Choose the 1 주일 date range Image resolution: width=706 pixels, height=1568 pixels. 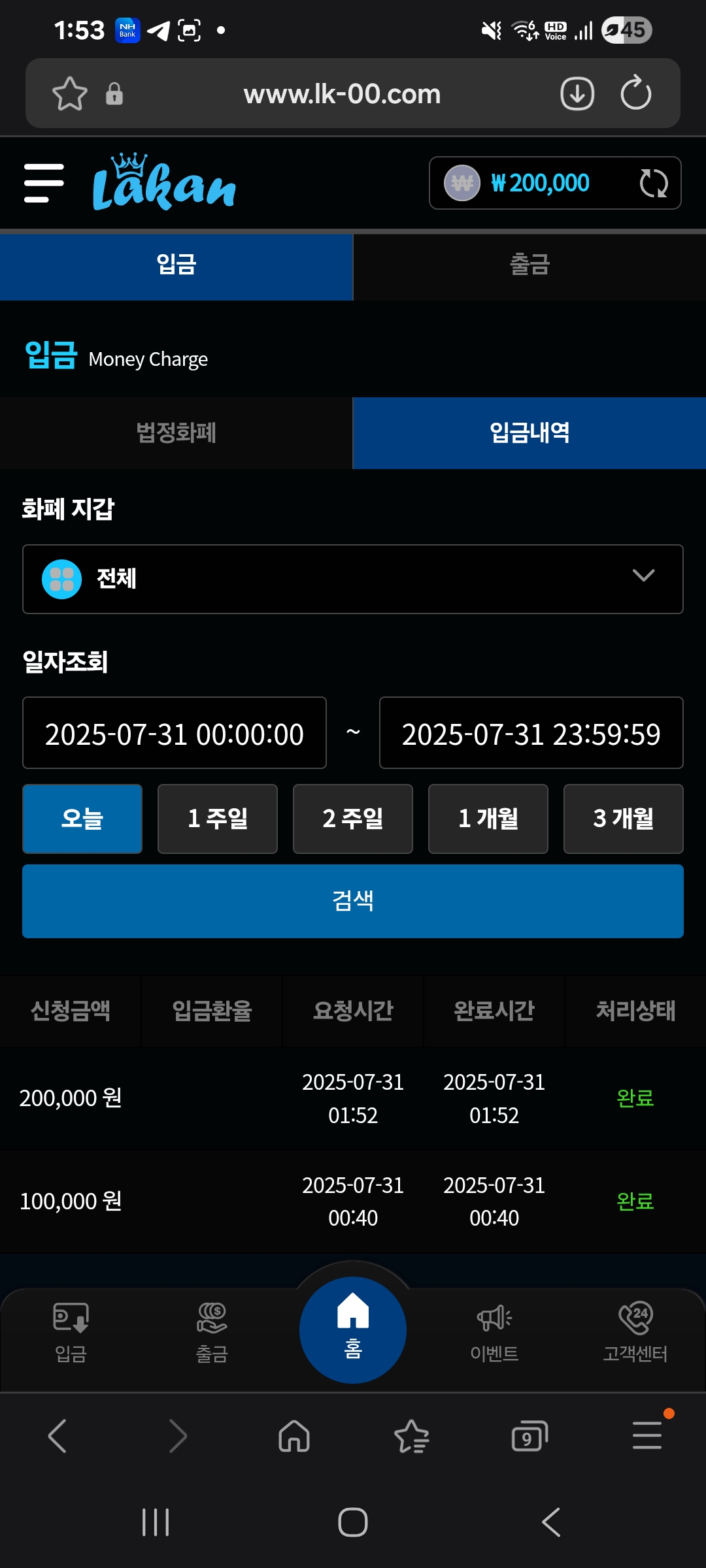click(x=218, y=819)
